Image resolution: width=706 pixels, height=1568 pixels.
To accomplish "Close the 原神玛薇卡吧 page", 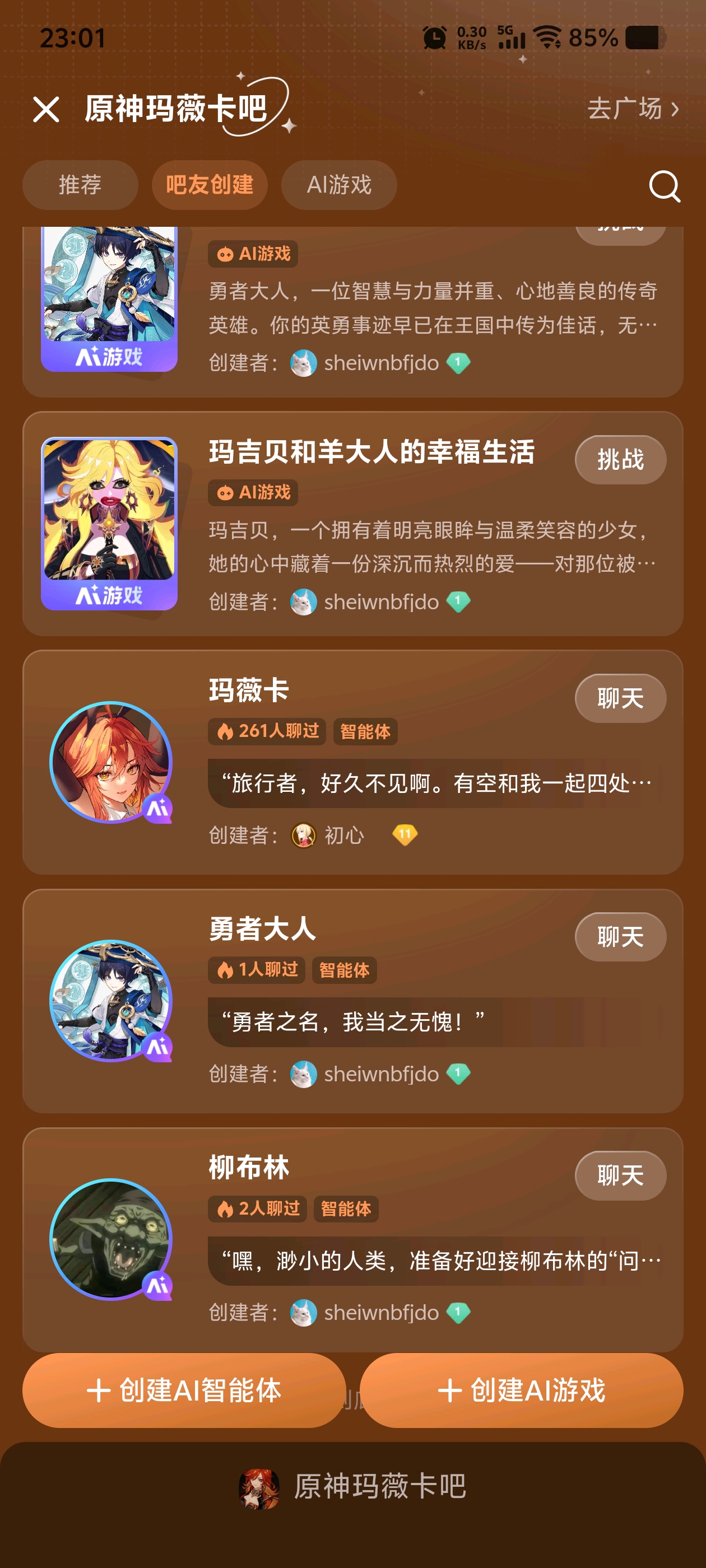I will point(46,110).
